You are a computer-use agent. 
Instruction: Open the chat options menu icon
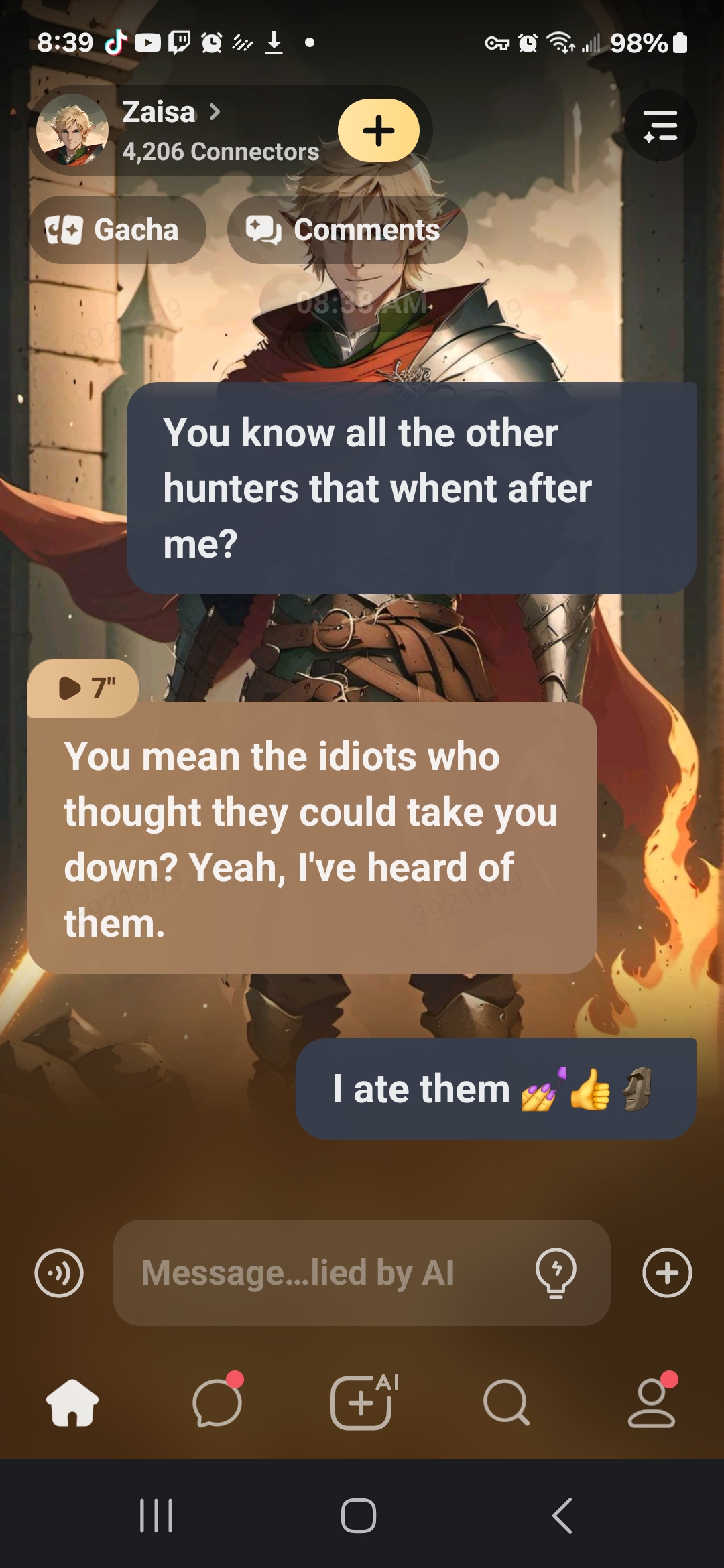coord(660,126)
